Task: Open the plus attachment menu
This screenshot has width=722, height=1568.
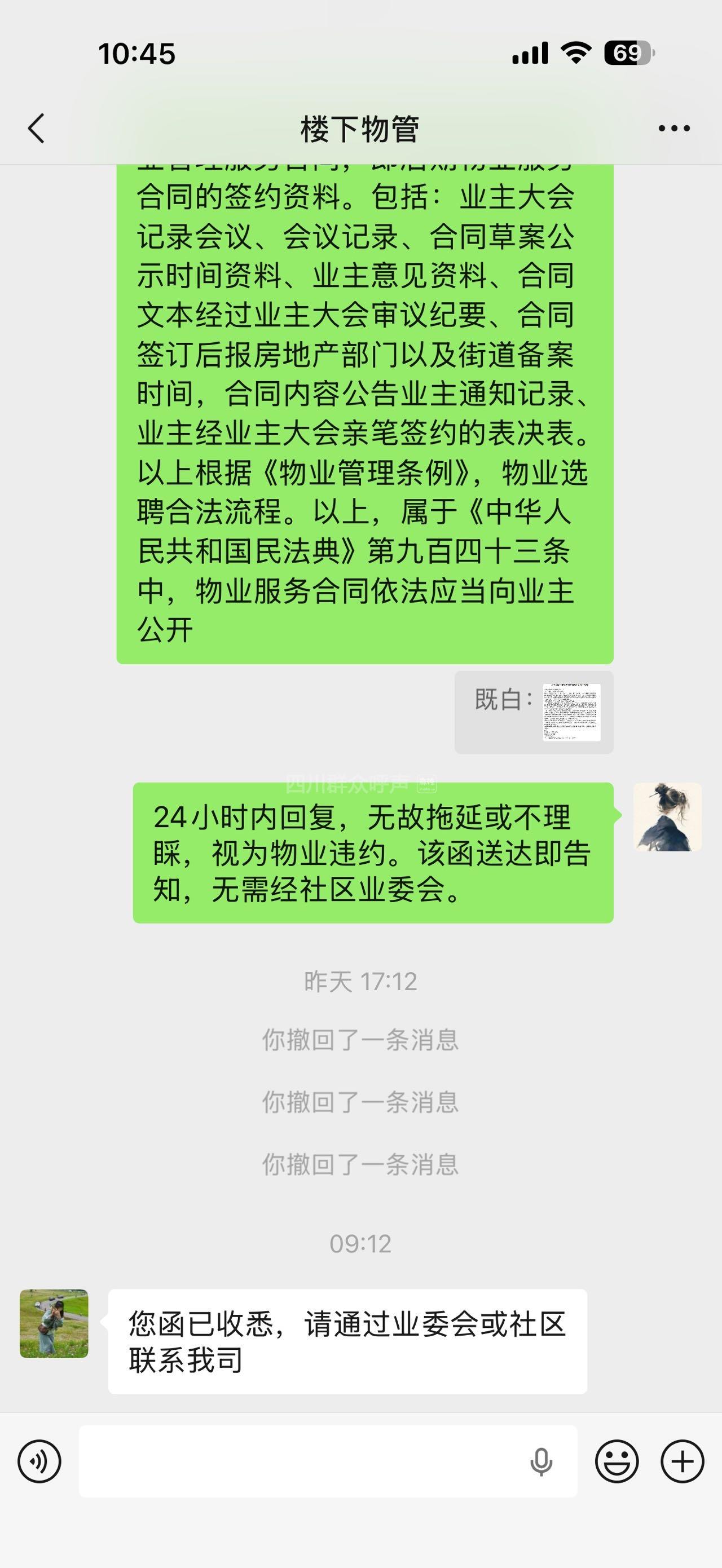Action: 683,1461
